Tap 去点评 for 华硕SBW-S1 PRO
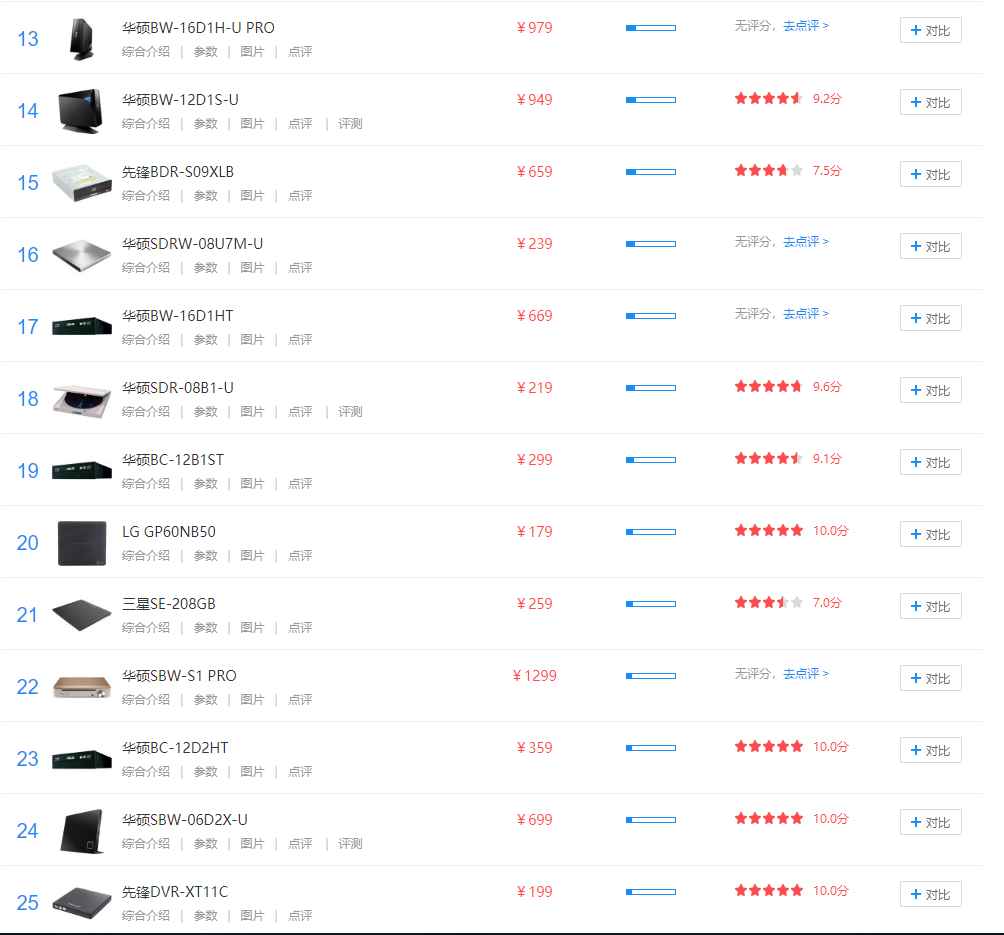 [x=805, y=674]
